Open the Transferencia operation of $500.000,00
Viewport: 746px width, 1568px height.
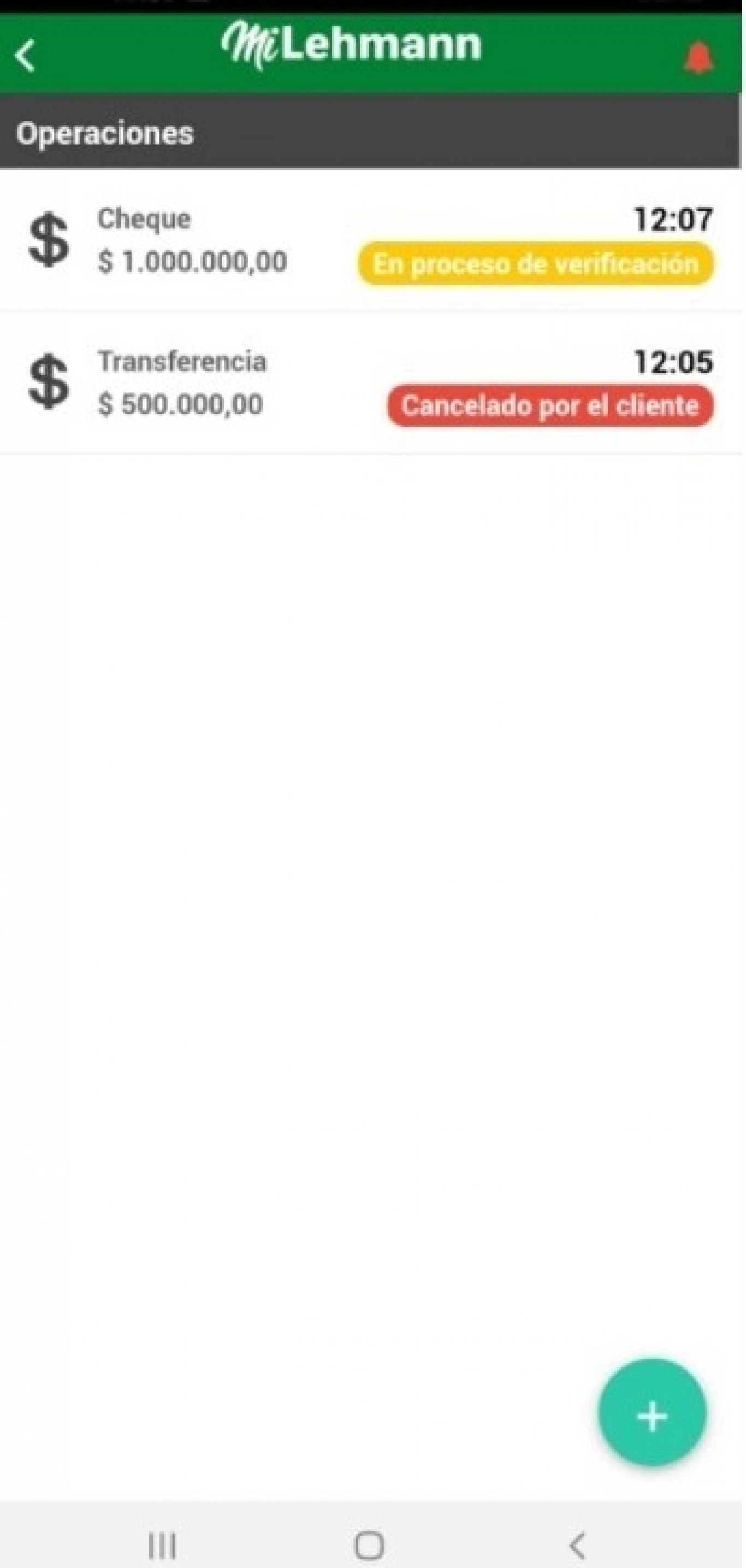[370, 384]
